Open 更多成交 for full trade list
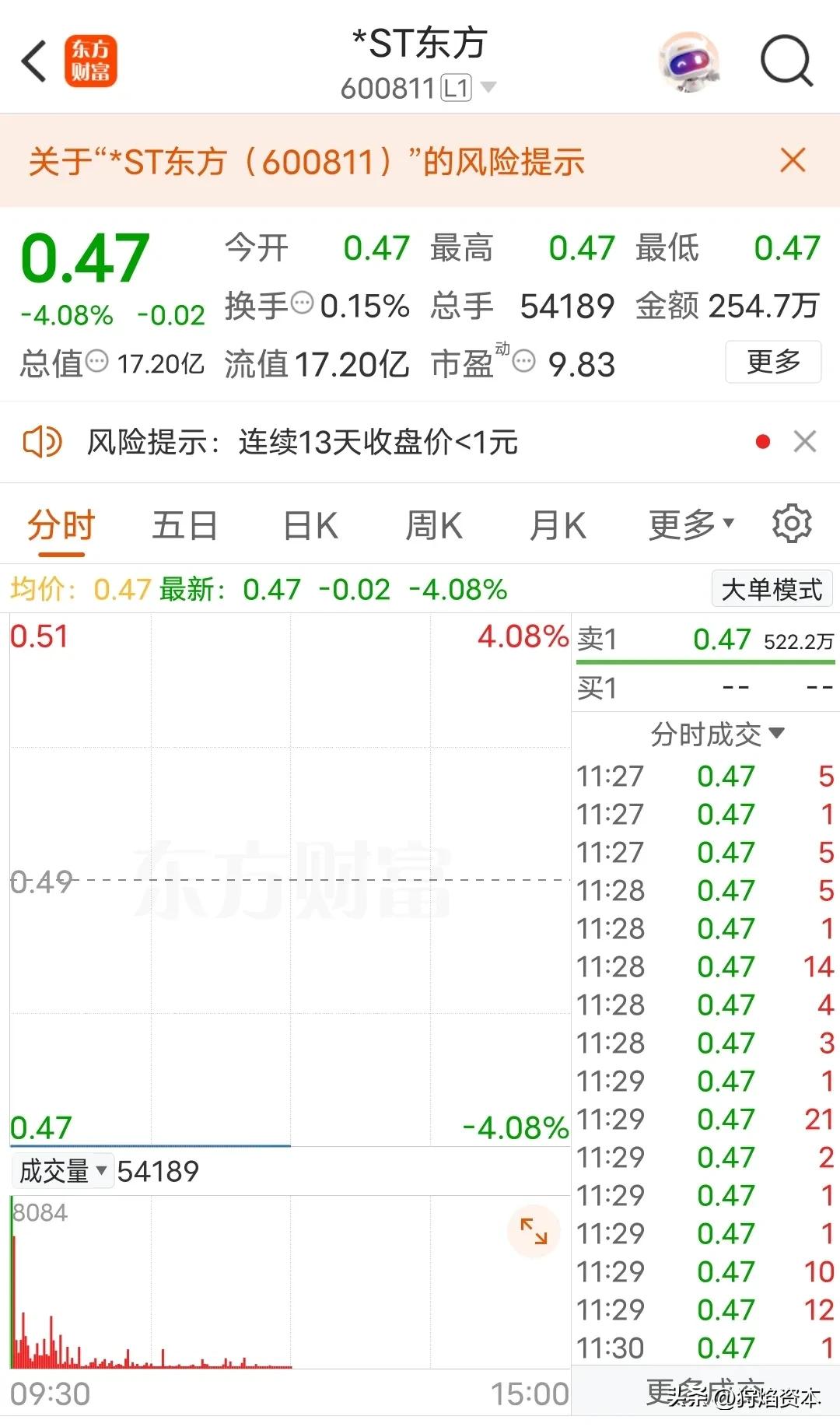 [x=704, y=1393]
